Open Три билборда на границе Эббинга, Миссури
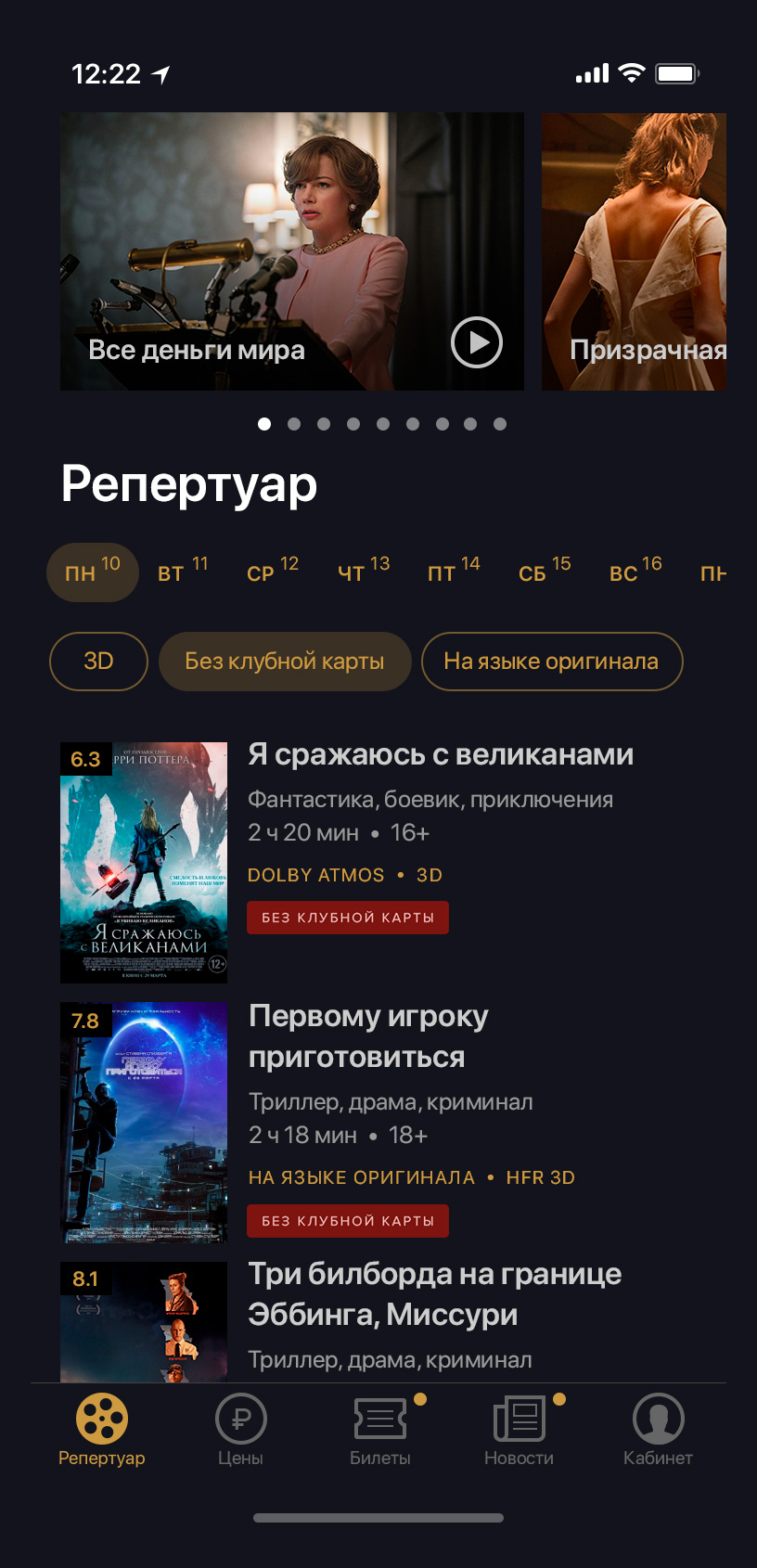 tap(434, 1294)
